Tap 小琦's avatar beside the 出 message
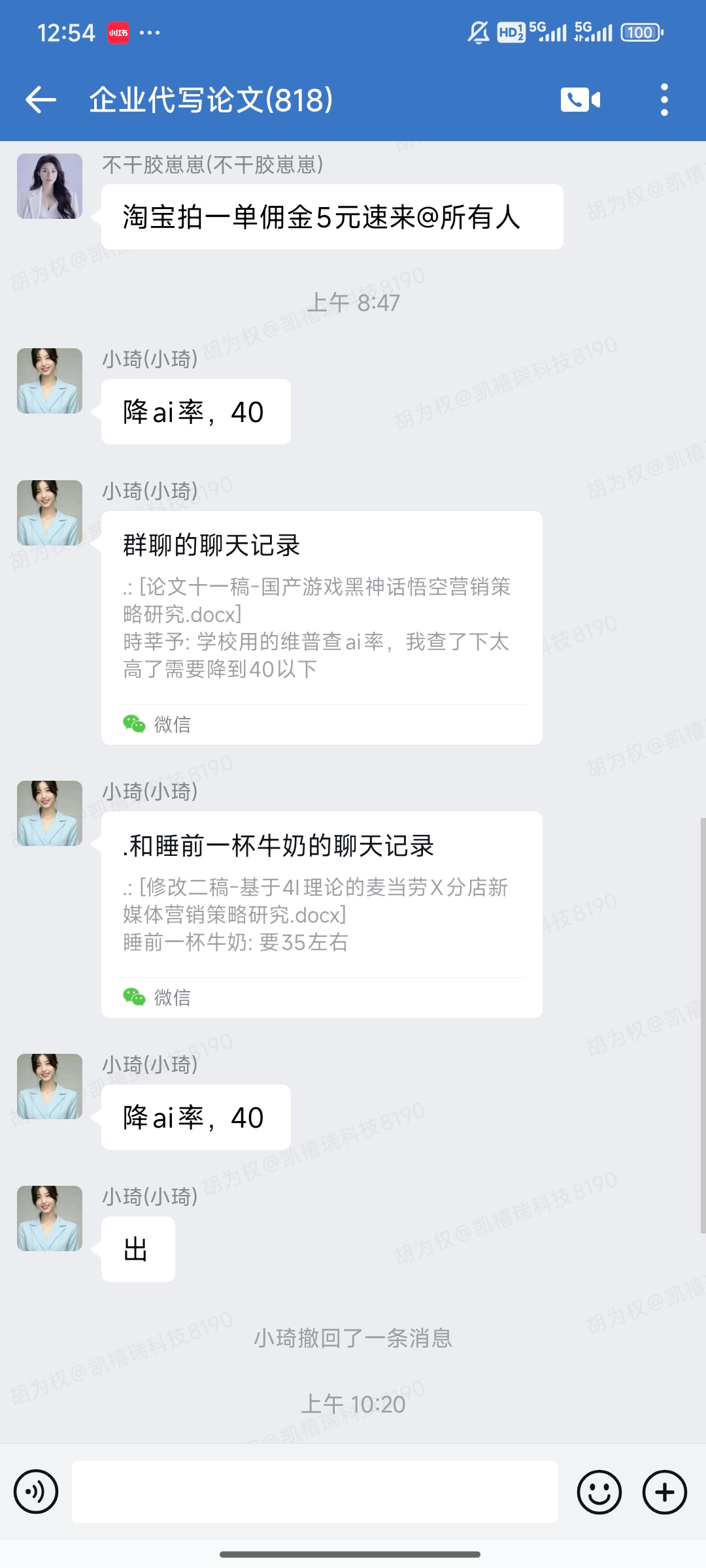The image size is (706, 1568). click(50, 1218)
